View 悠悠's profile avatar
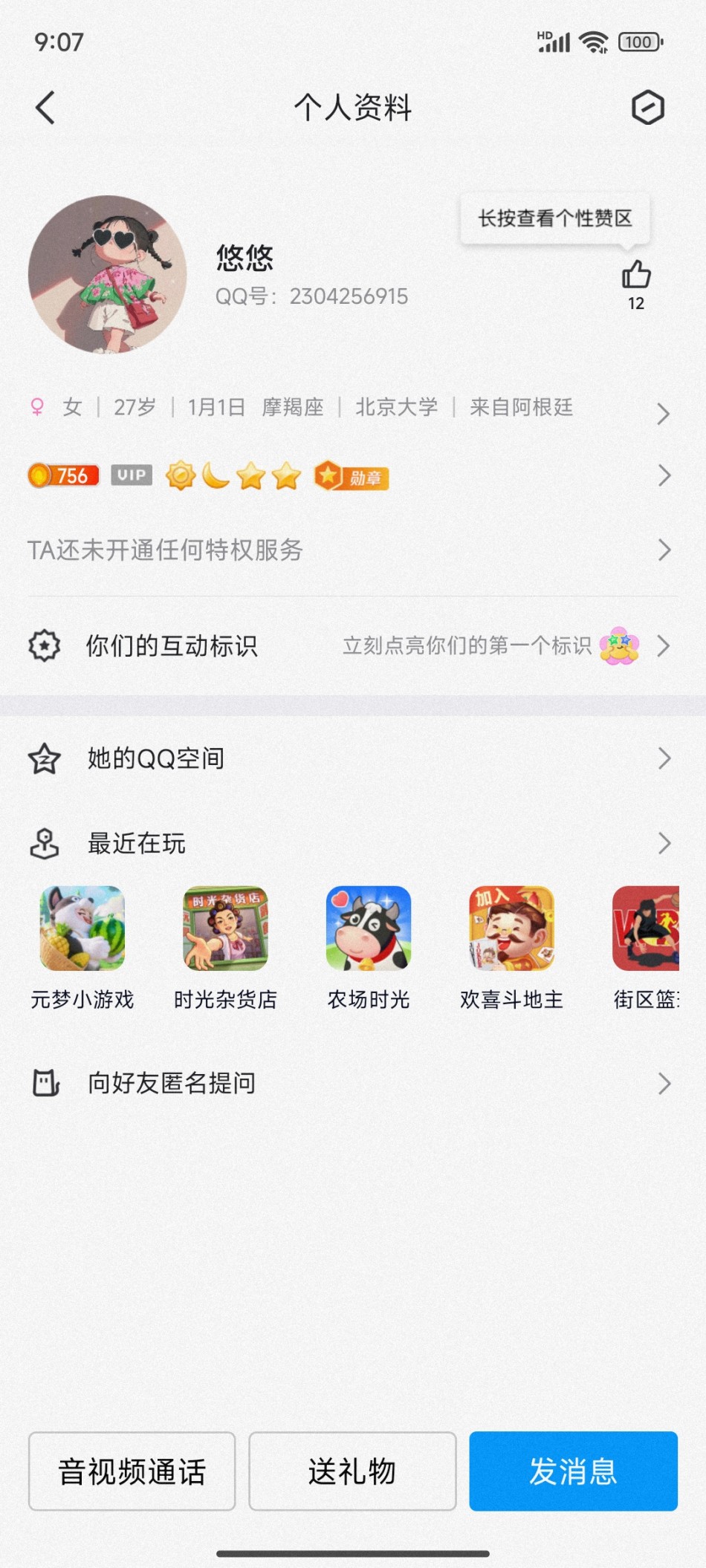The height and width of the screenshot is (1568, 706). (107, 274)
